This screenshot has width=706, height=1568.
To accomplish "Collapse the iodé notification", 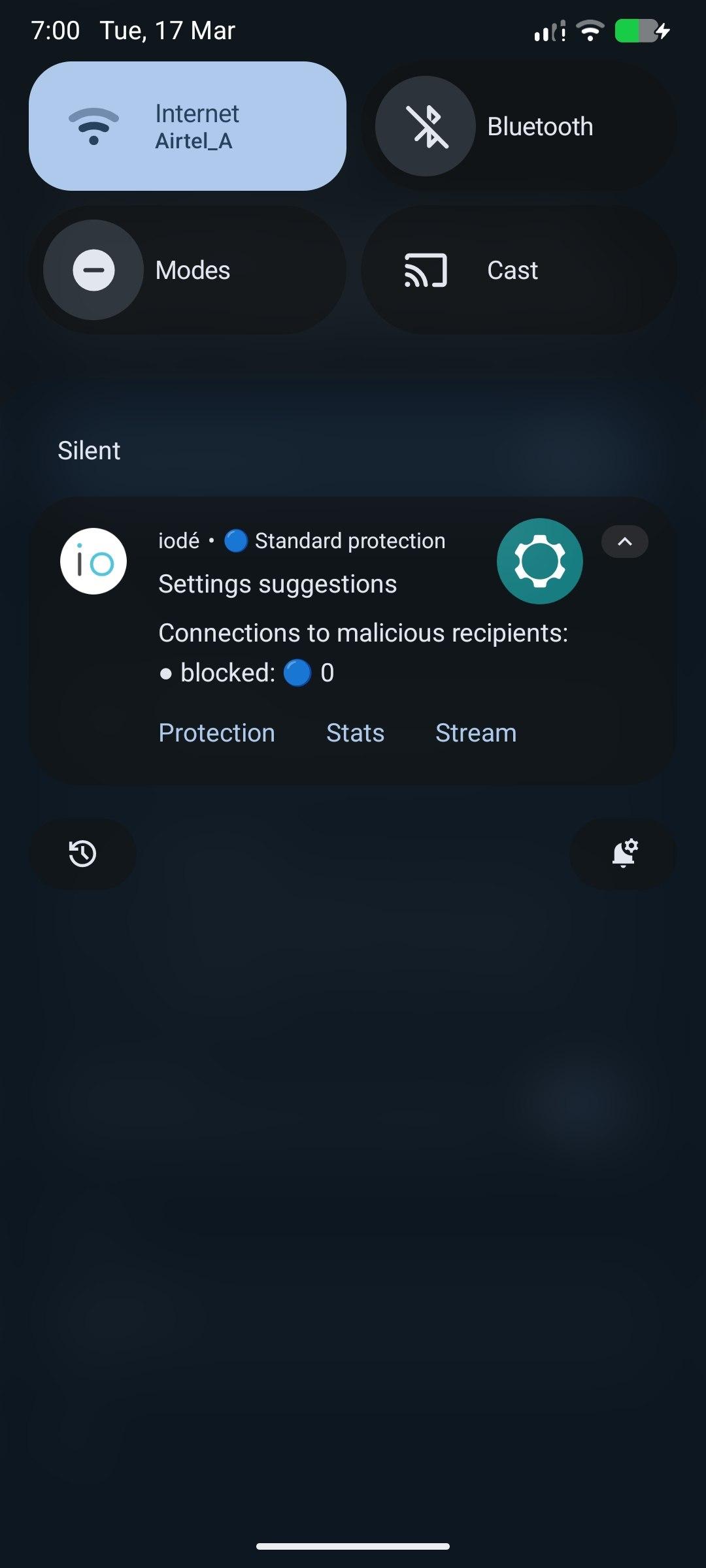I will tap(624, 542).
